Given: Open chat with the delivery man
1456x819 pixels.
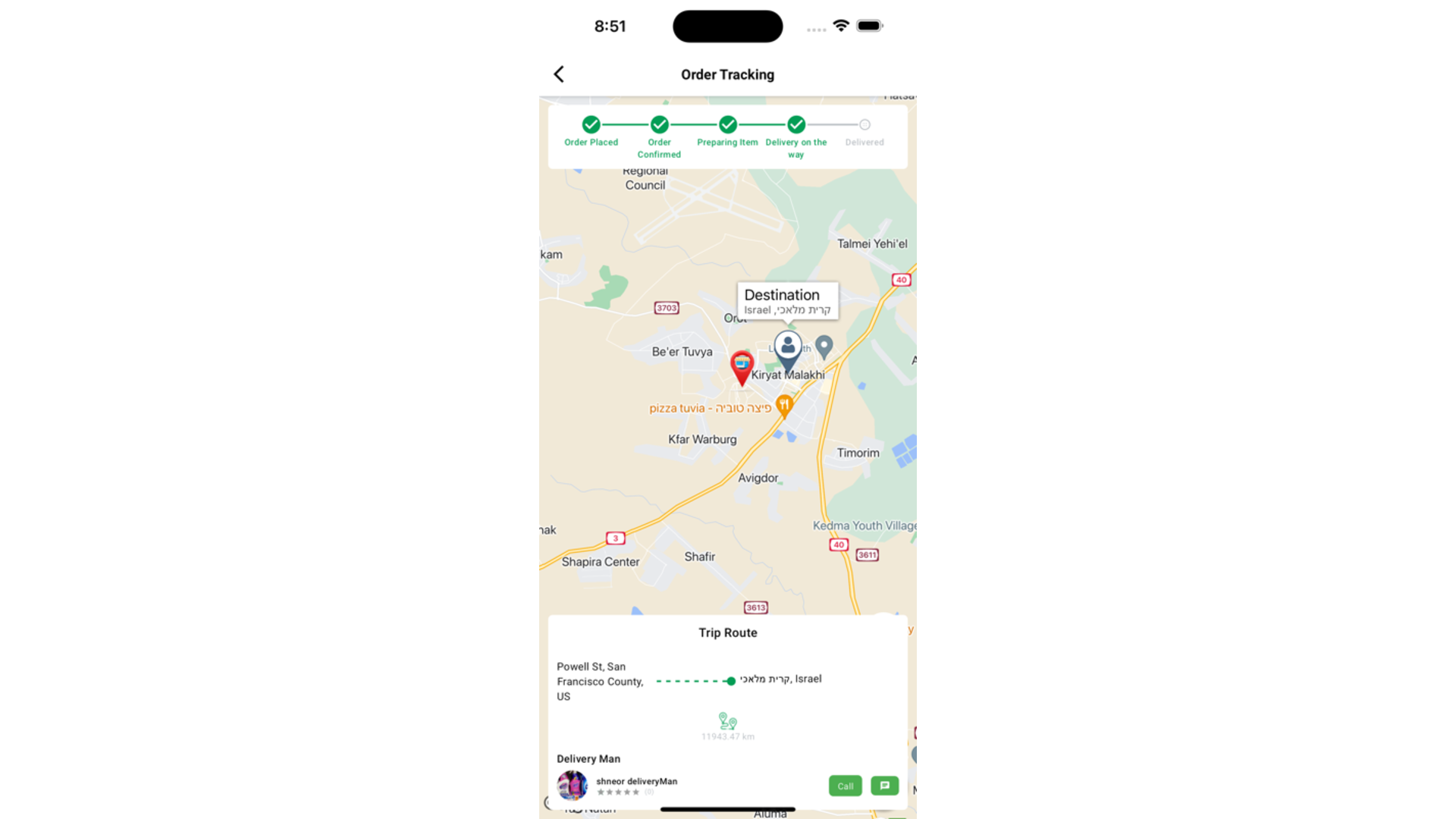Looking at the screenshot, I should pyautogui.click(x=884, y=786).
